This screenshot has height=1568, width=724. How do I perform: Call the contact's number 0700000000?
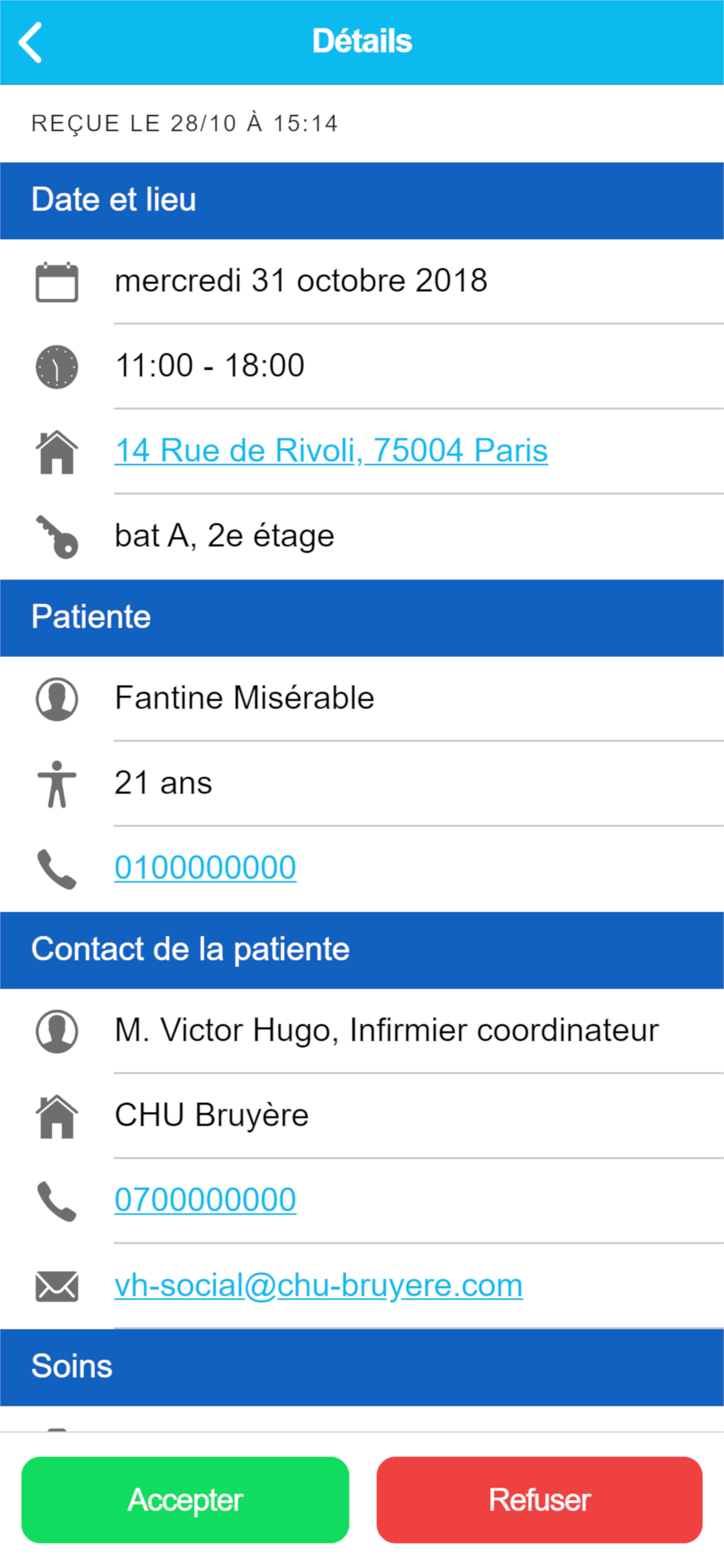205,1200
